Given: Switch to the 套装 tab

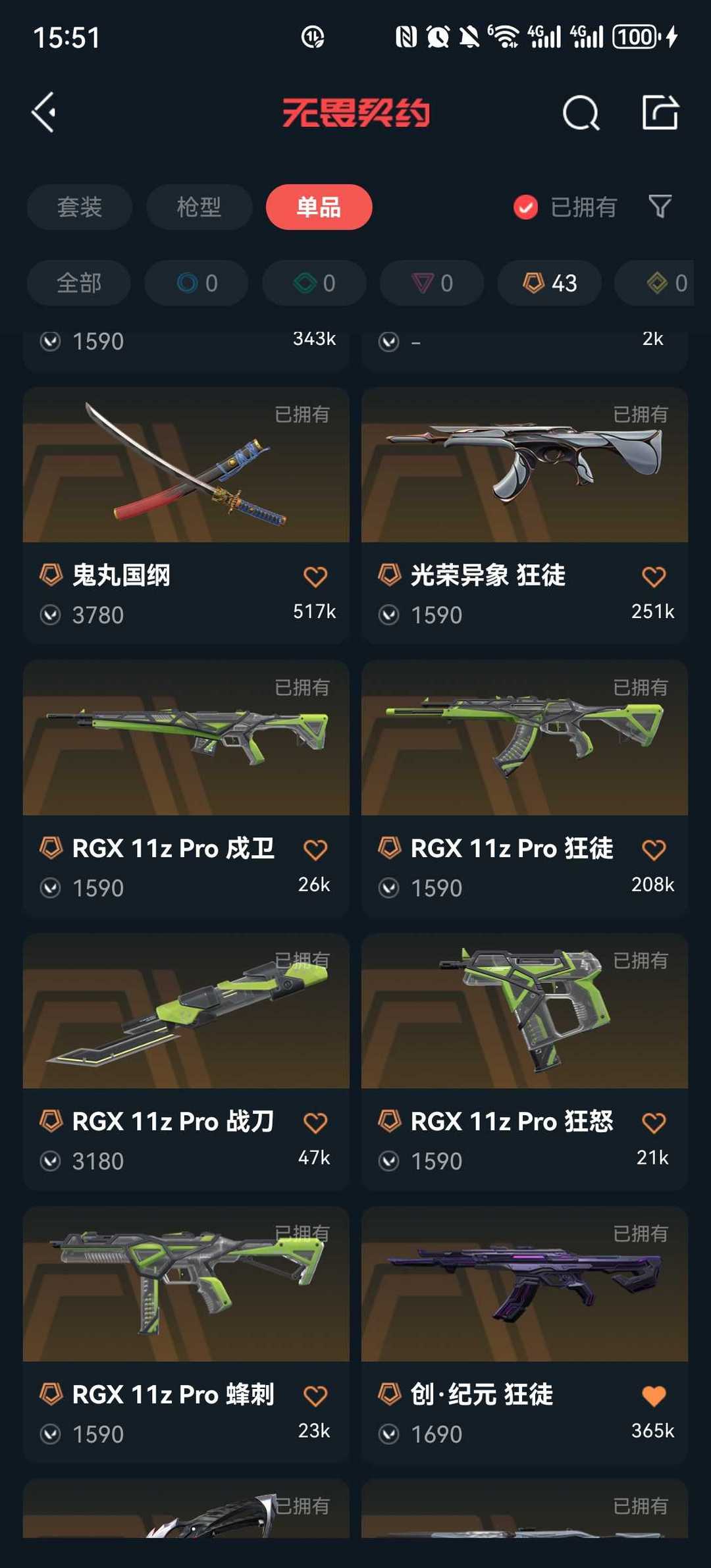Looking at the screenshot, I should pos(80,207).
